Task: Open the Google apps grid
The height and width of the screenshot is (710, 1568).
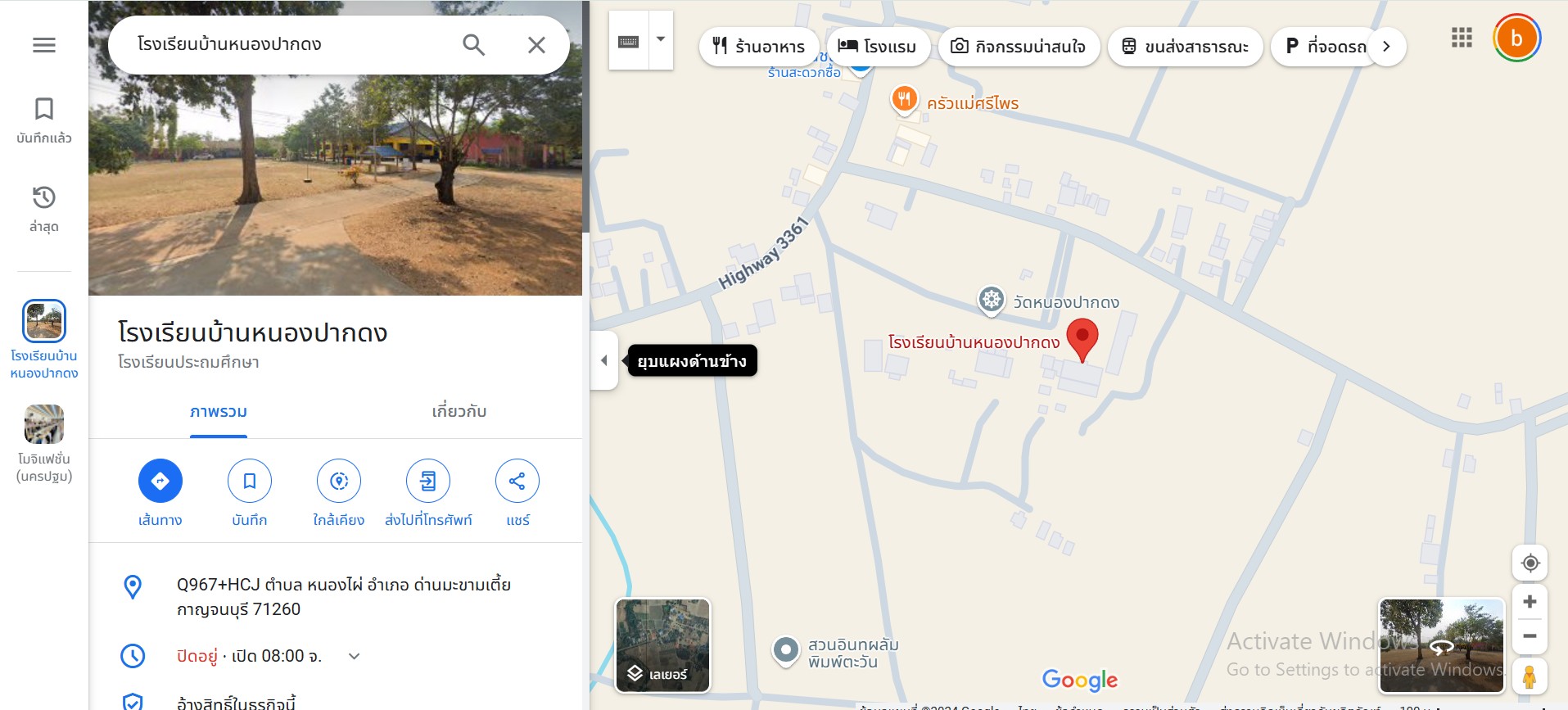Action: tap(1462, 38)
